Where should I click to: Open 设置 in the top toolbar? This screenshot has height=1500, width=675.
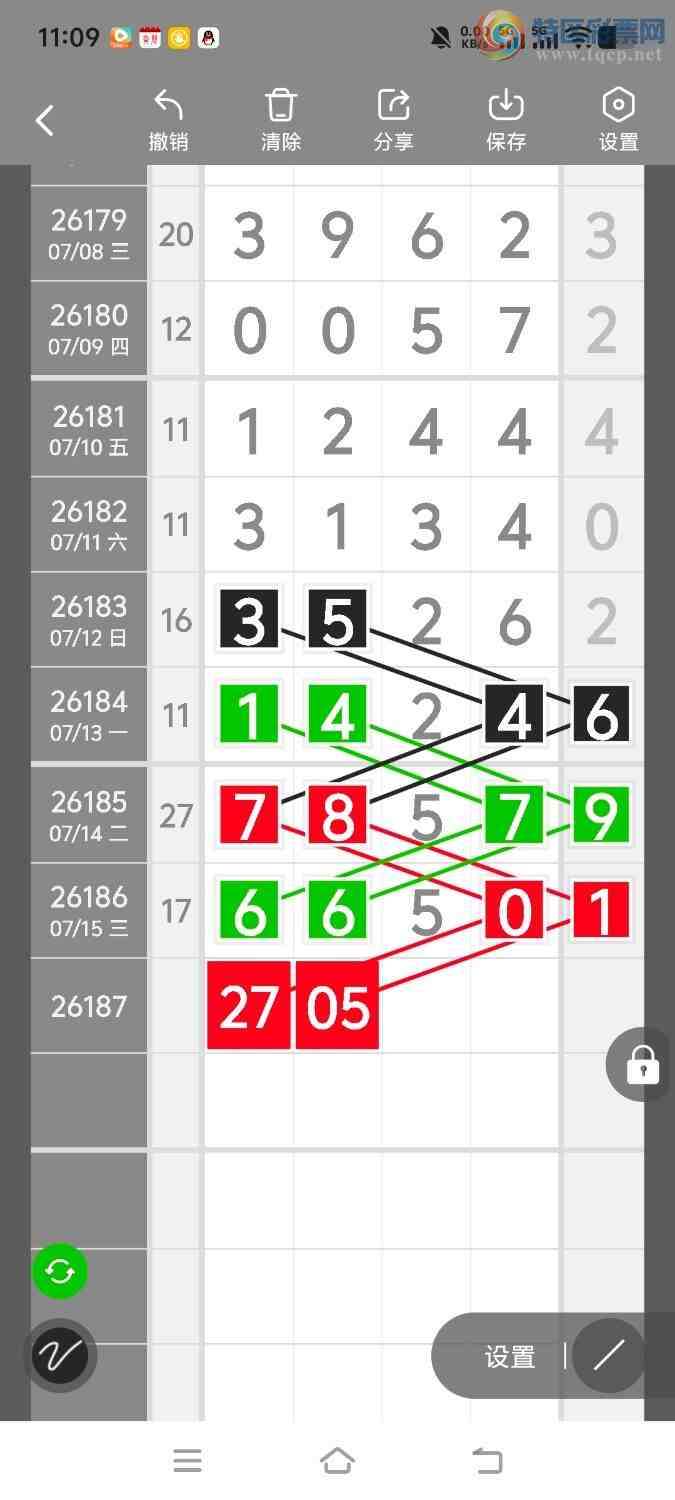point(618,121)
